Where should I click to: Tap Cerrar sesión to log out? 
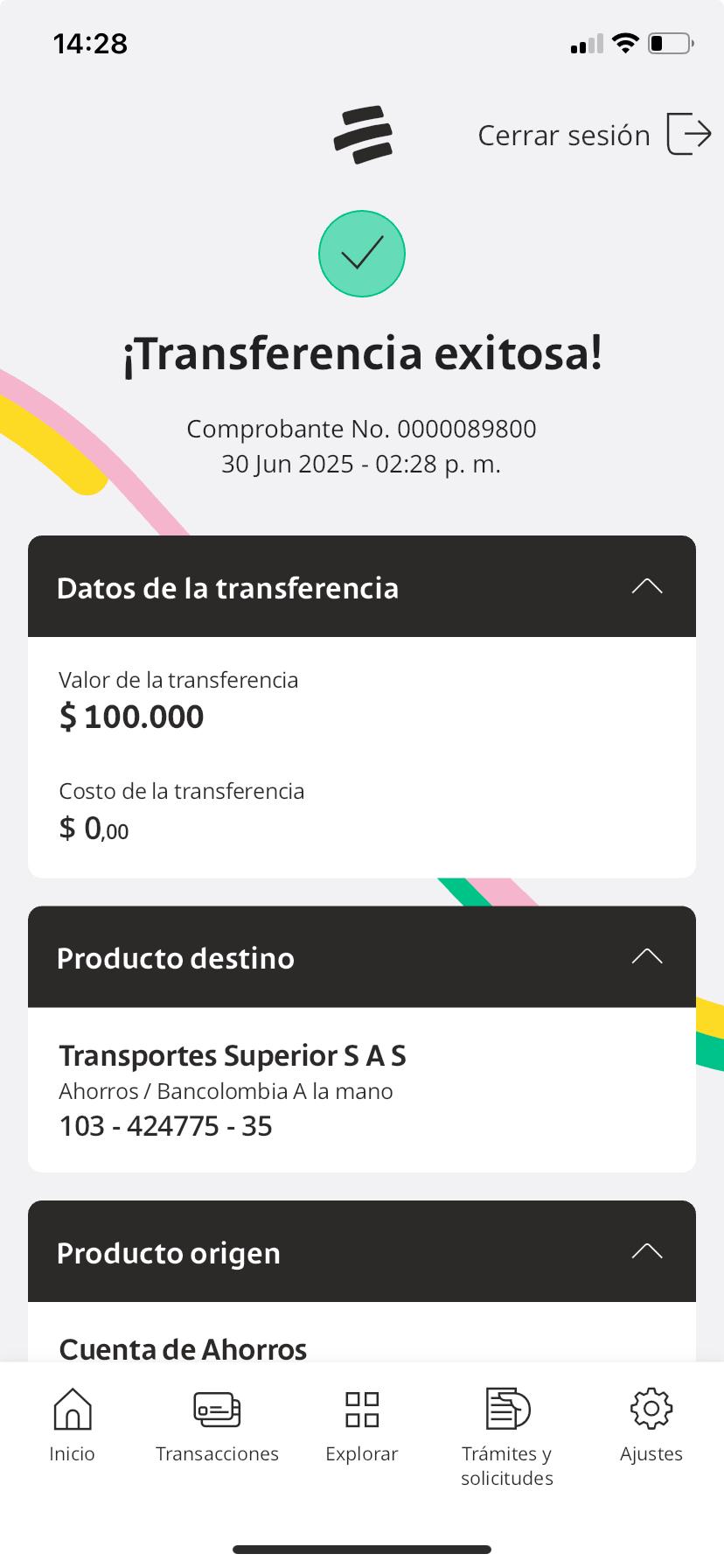pyautogui.click(x=595, y=135)
